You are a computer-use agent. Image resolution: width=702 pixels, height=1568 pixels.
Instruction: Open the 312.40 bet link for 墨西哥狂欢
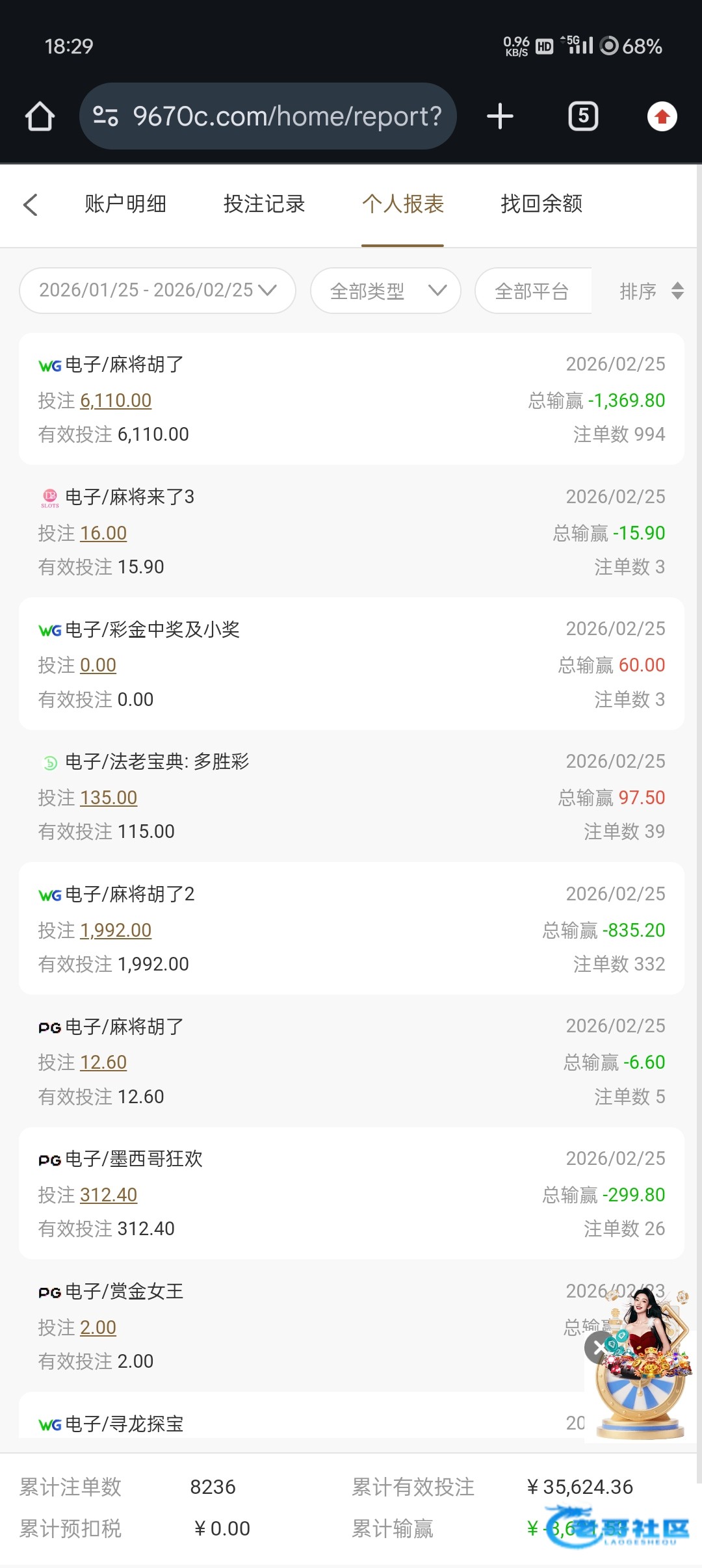coord(109,1195)
